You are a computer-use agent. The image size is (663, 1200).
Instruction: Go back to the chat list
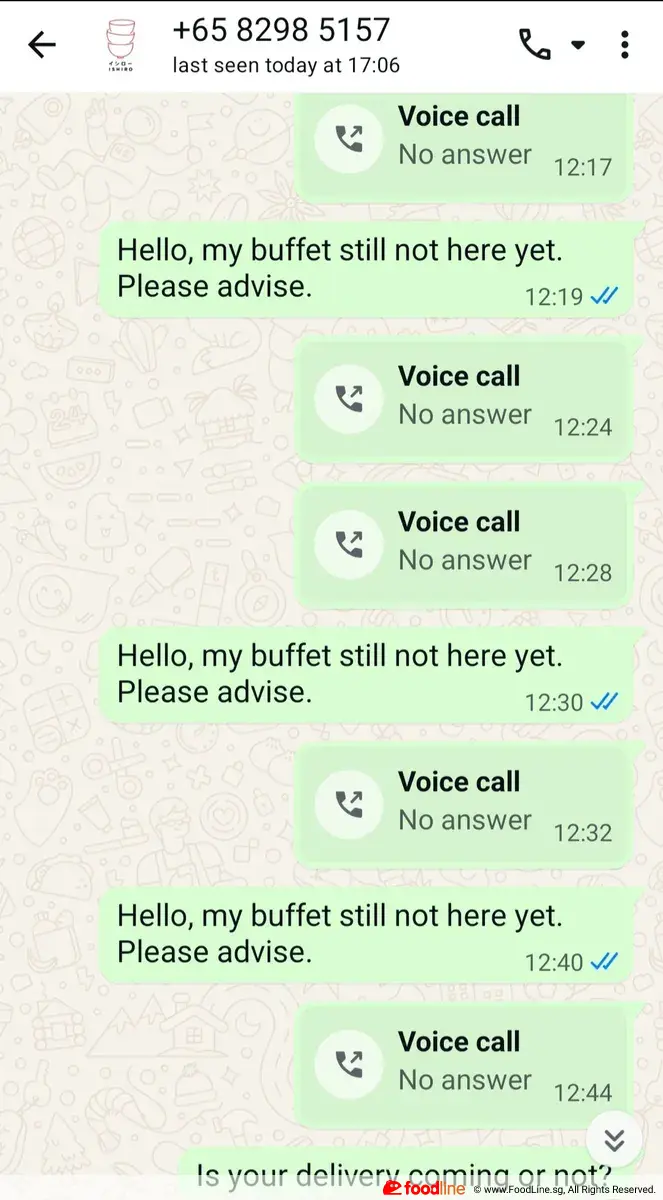pyautogui.click(x=42, y=45)
